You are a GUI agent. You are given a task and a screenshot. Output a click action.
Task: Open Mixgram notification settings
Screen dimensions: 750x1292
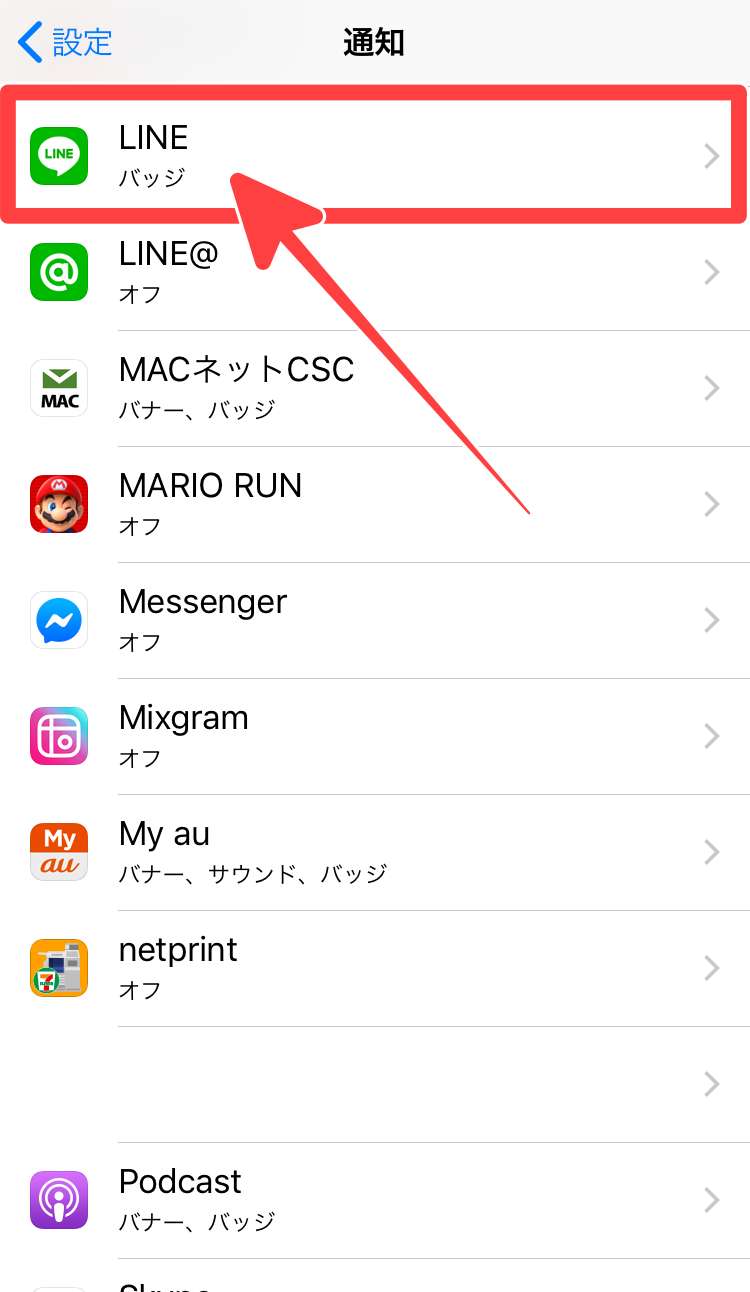click(x=375, y=736)
